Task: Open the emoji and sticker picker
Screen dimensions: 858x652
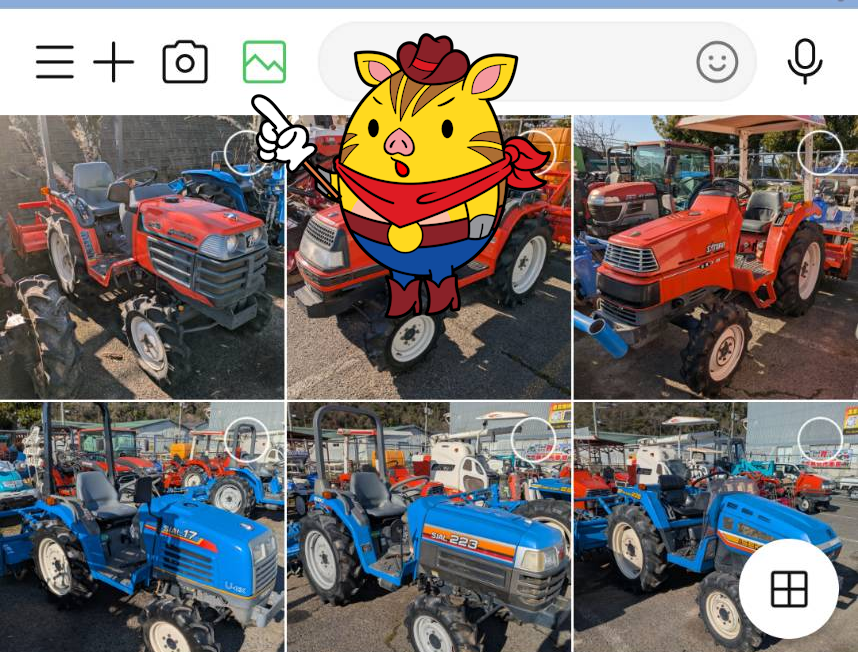Action: click(716, 62)
